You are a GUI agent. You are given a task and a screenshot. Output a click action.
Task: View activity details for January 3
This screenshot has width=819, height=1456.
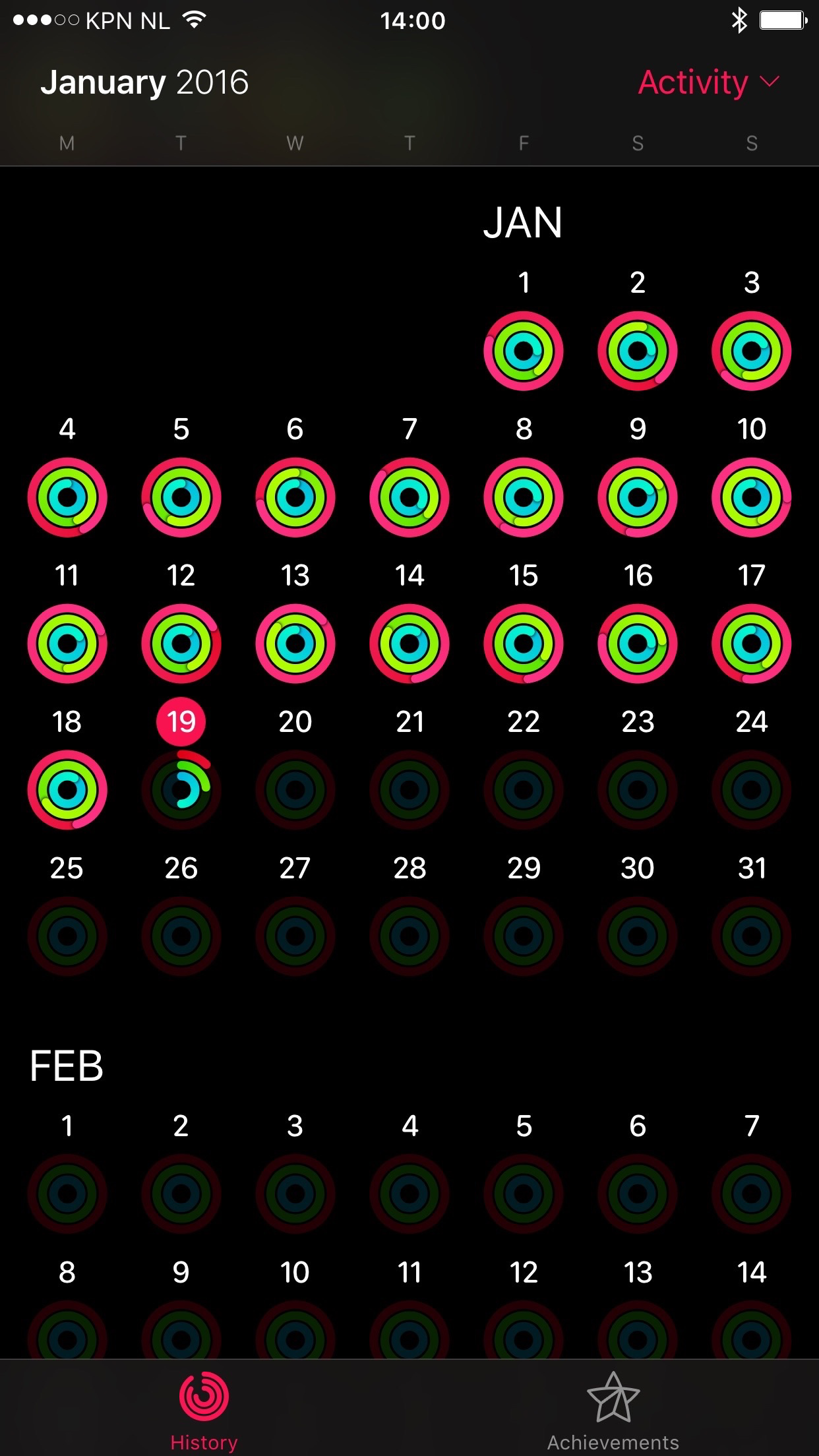tap(752, 351)
